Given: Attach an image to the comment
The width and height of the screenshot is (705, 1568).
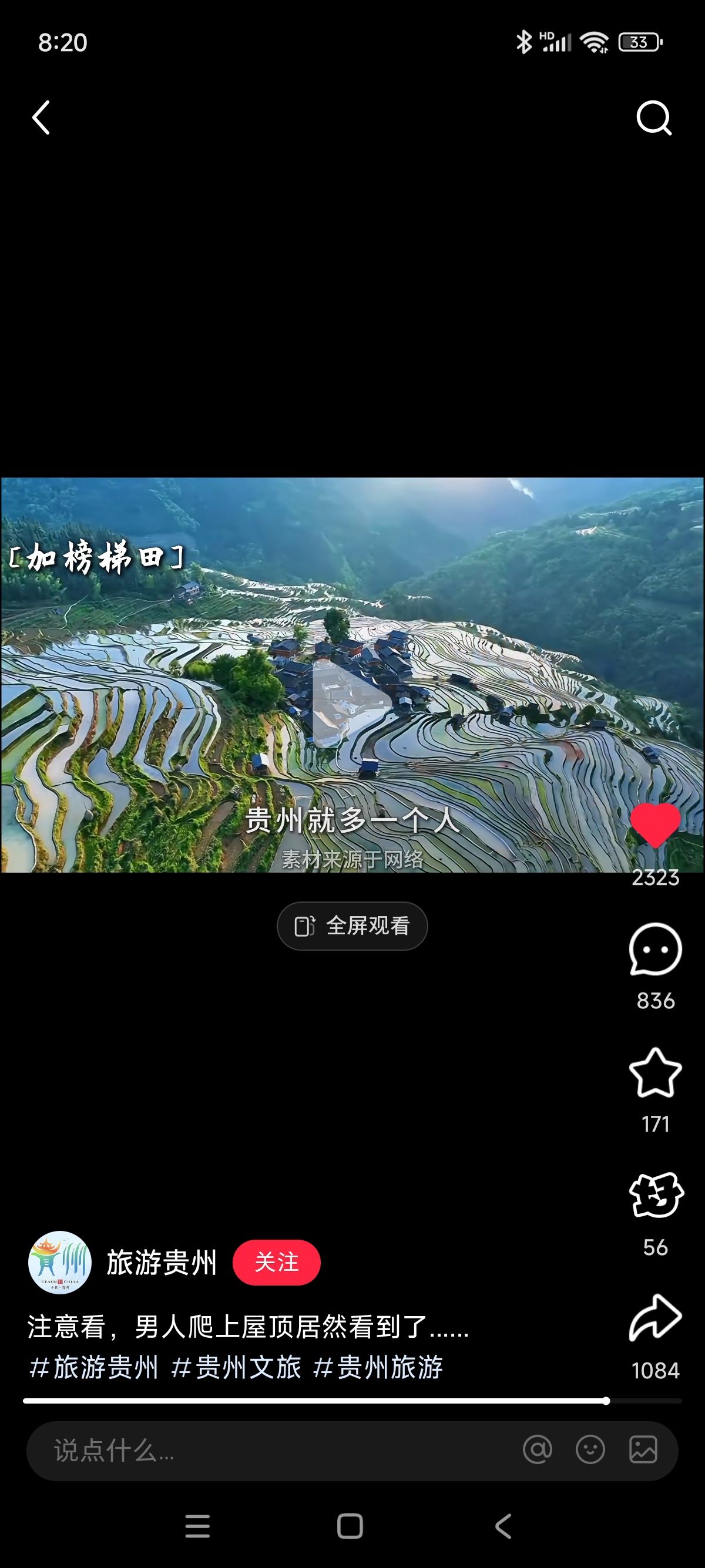Looking at the screenshot, I should pyautogui.click(x=643, y=1450).
